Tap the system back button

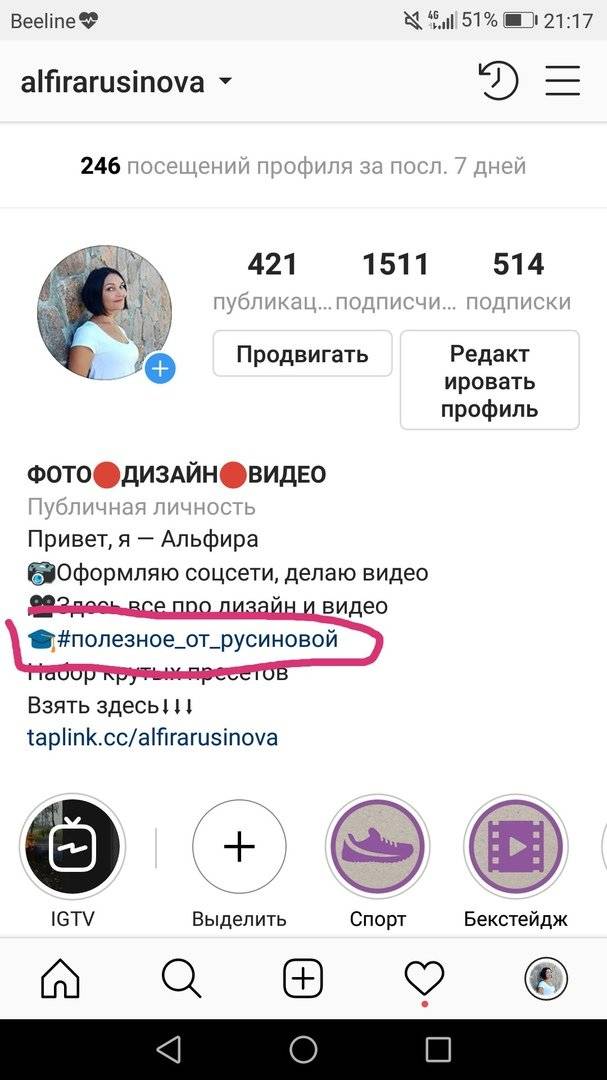pos(169,1050)
